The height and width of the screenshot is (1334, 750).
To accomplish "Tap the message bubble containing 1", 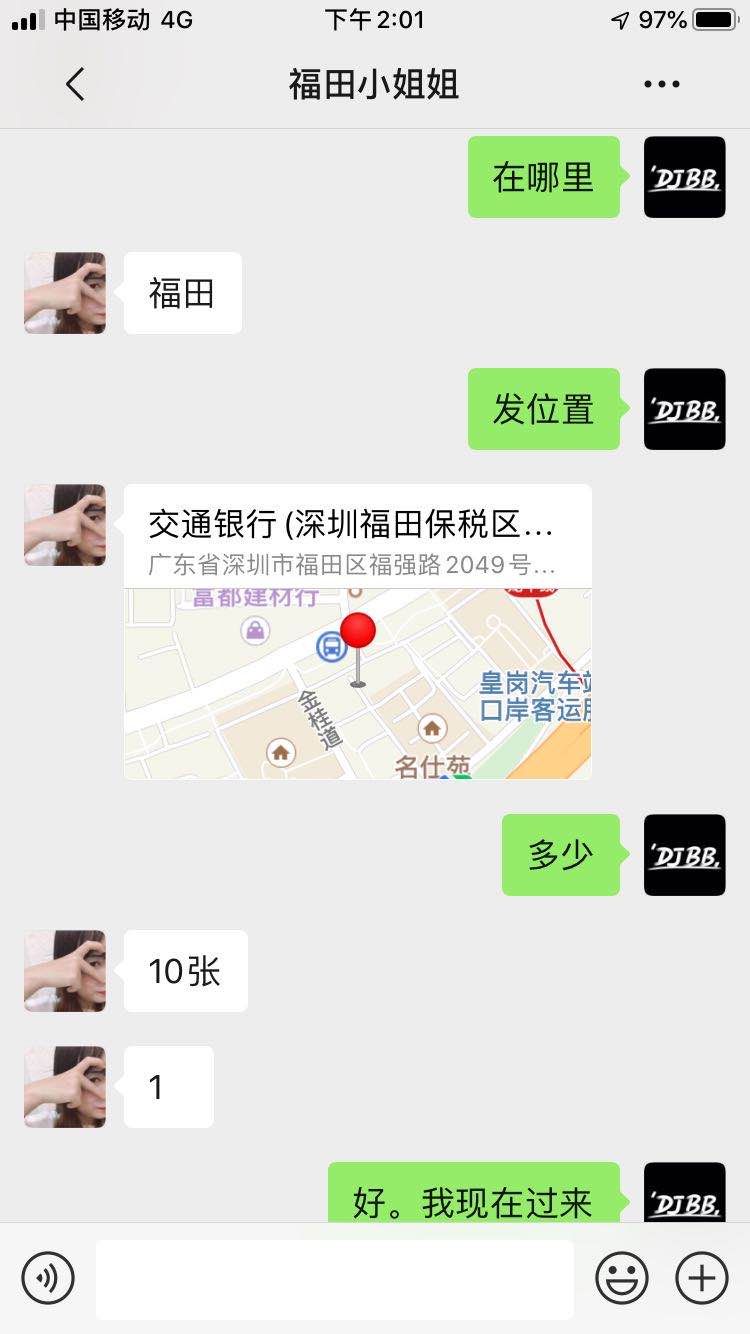I will (168, 1086).
